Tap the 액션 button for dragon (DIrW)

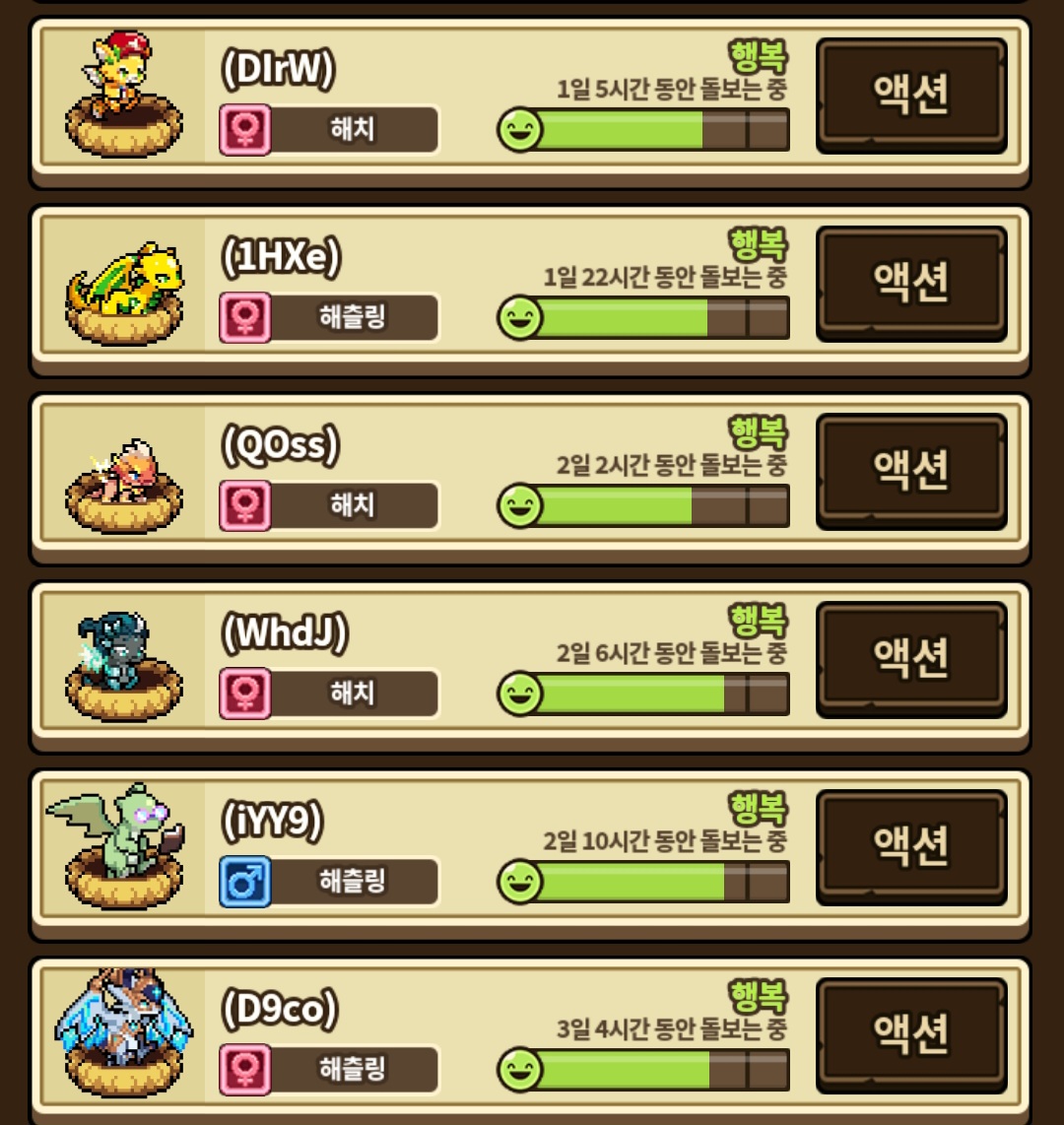click(911, 94)
